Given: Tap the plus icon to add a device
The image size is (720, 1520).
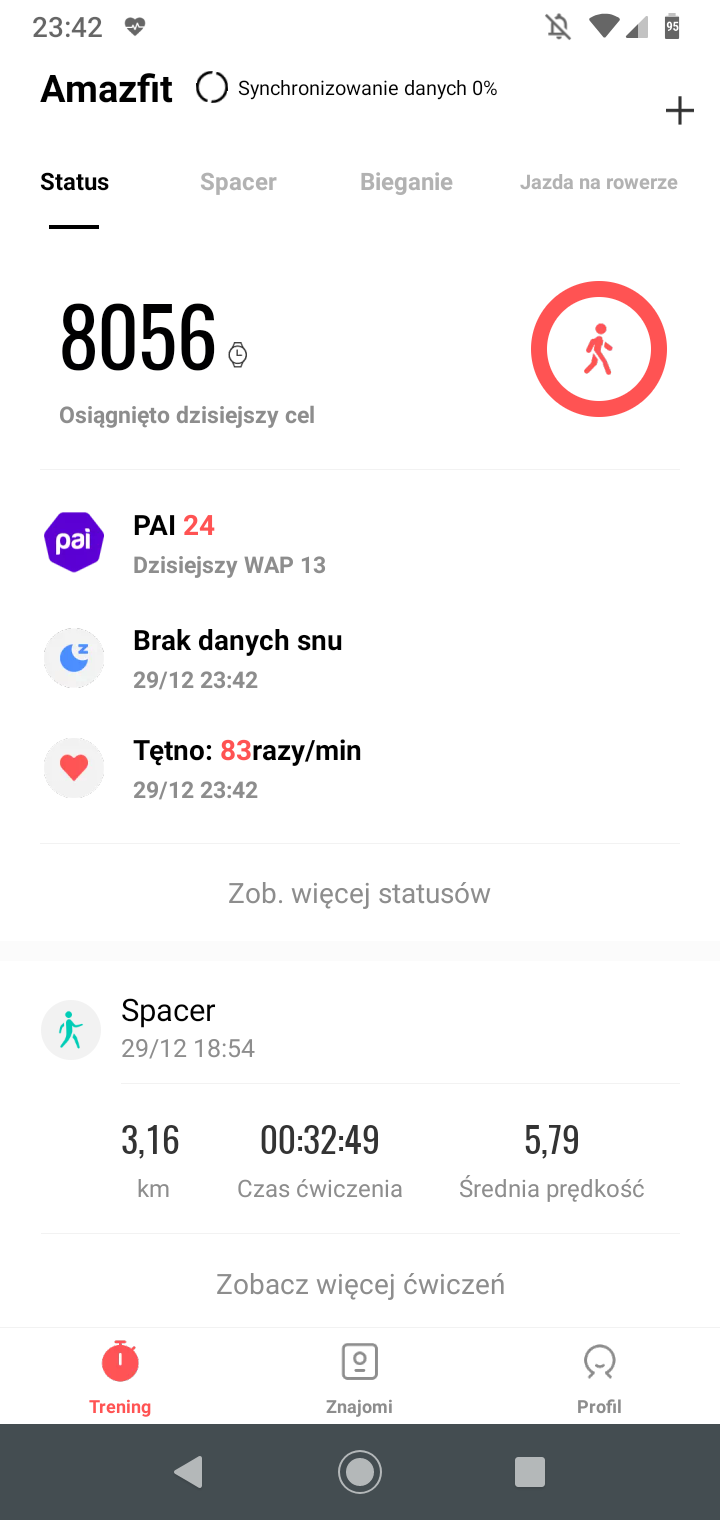Looking at the screenshot, I should pos(680,111).
